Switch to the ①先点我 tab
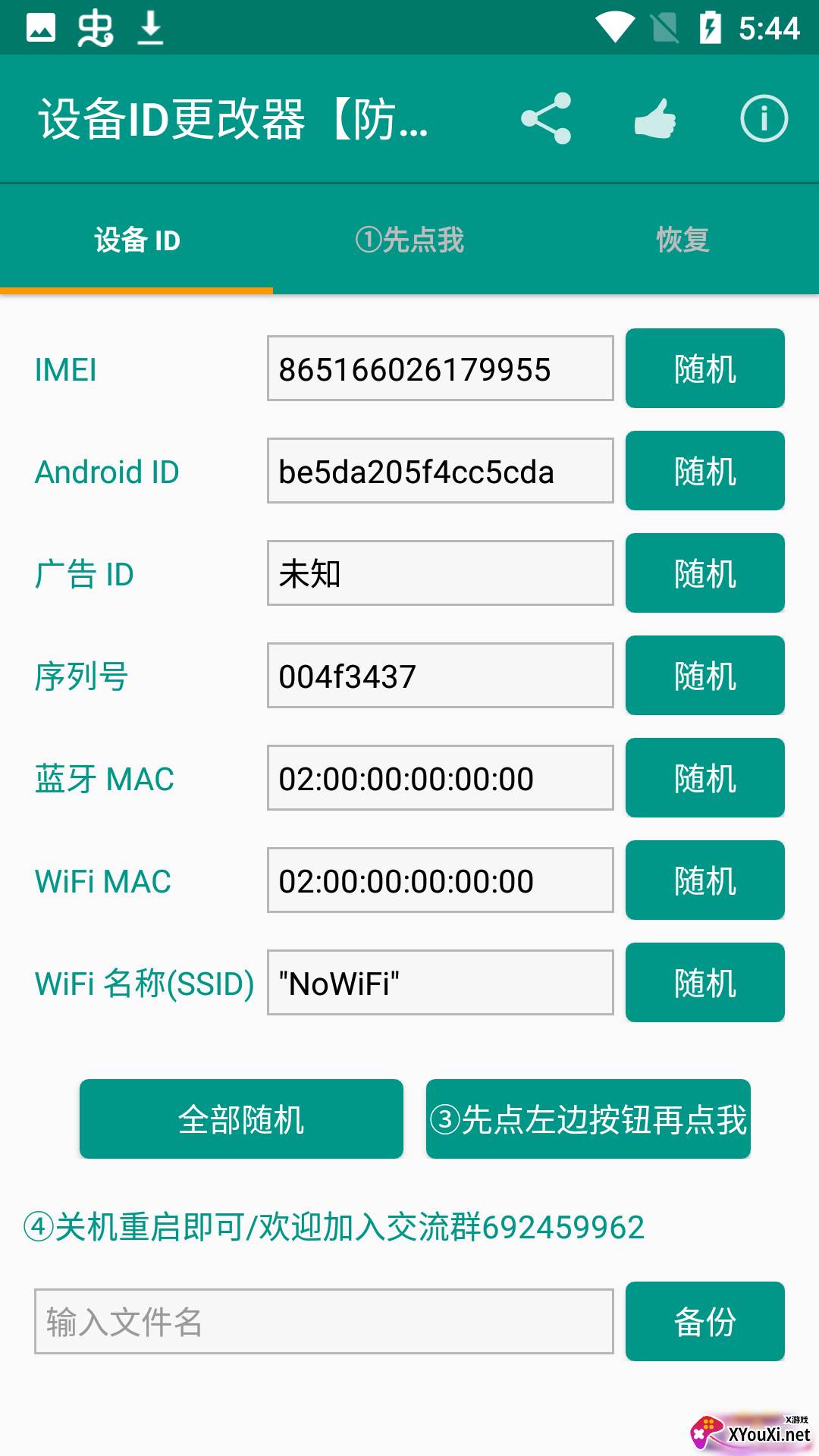This screenshot has height=1456, width=819. tap(409, 240)
